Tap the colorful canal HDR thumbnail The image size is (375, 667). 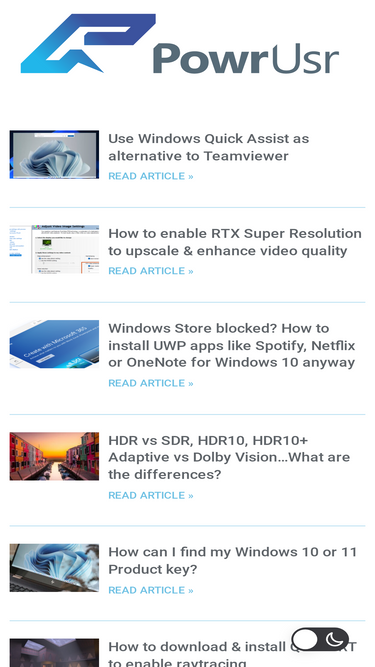(x=54, y=456)
